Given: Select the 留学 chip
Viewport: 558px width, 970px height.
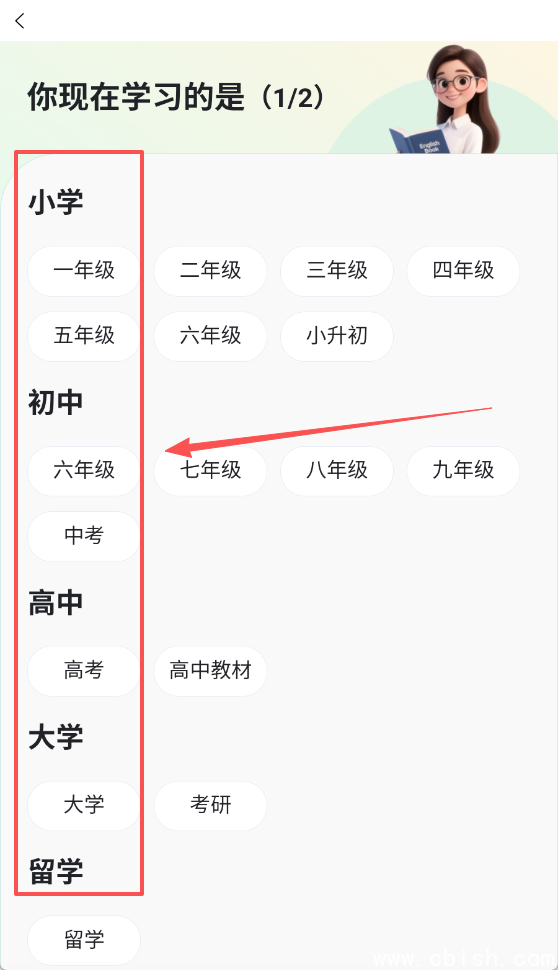Looking at the screenshot, I should [x=84, y=940].
